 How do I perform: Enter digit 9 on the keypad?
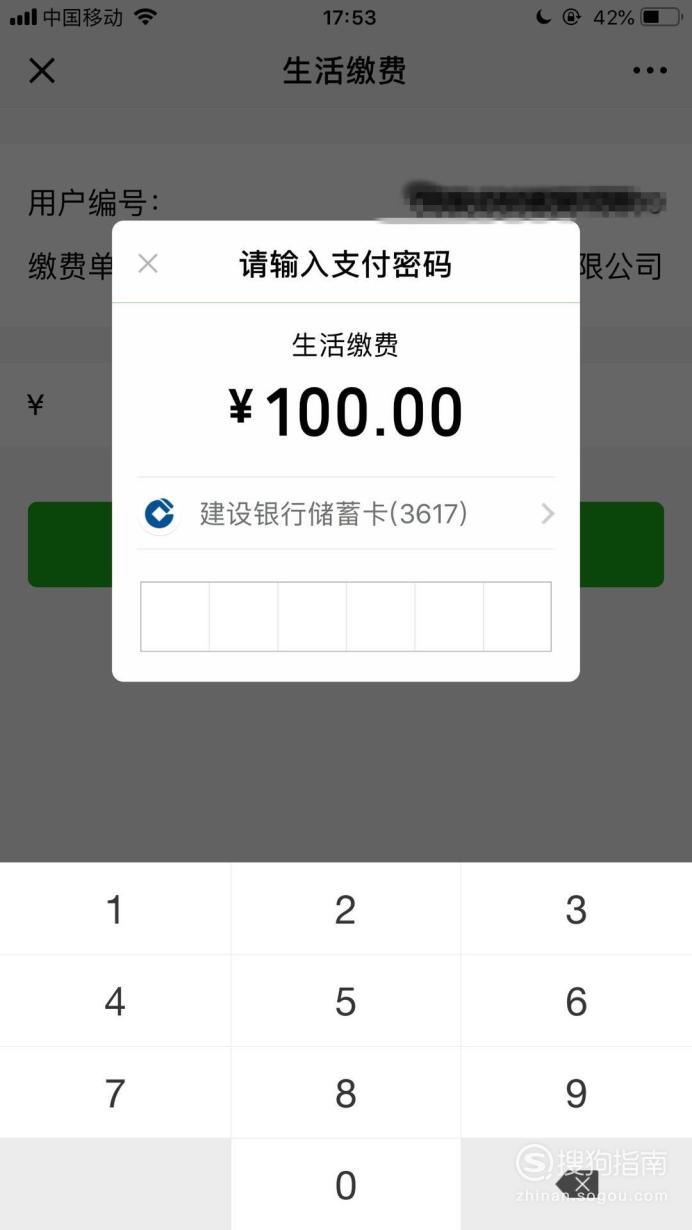click(x=577, y=1093)
